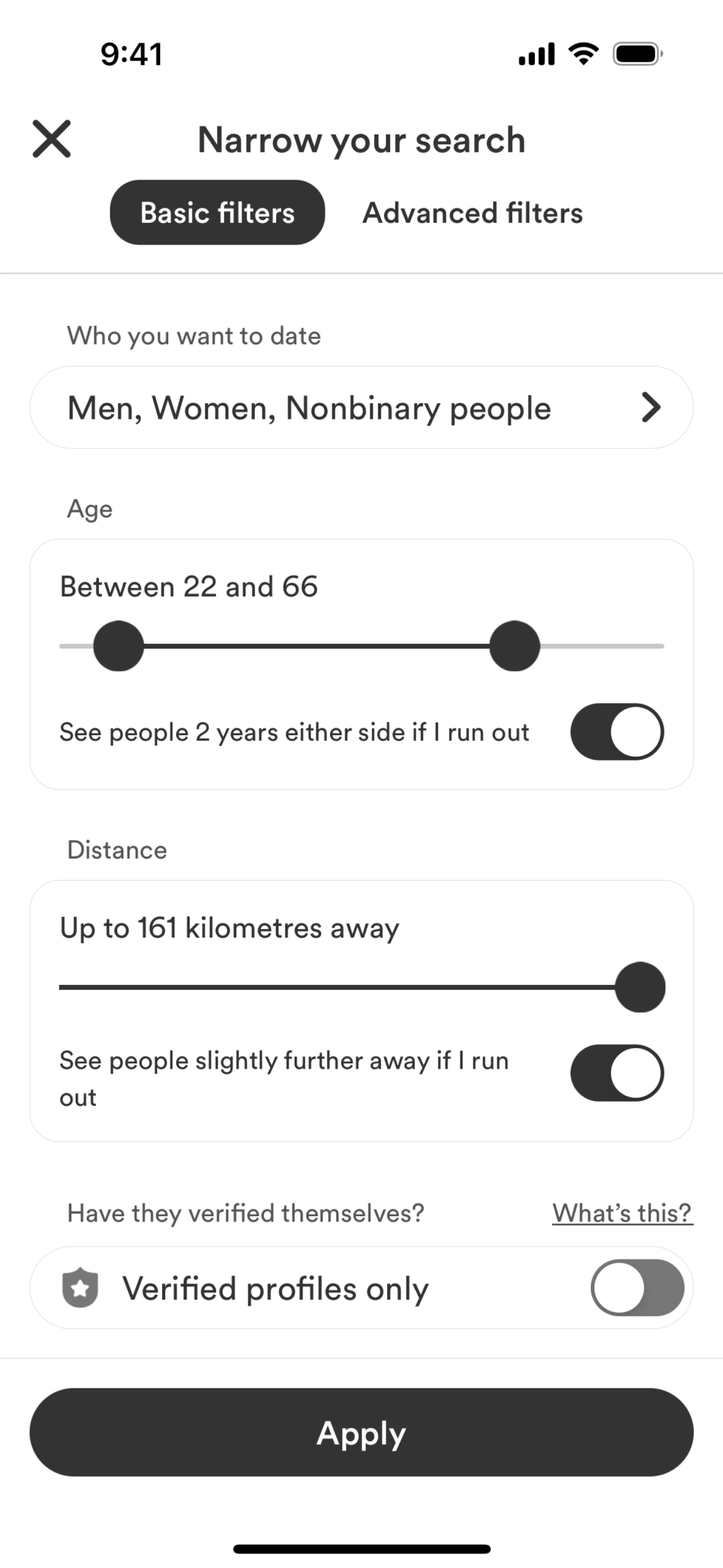Viewport: 723px width, 1568px height.
Task: Enable Verified profiles only
Action: pyautogui.click(x=637, y=1287)
